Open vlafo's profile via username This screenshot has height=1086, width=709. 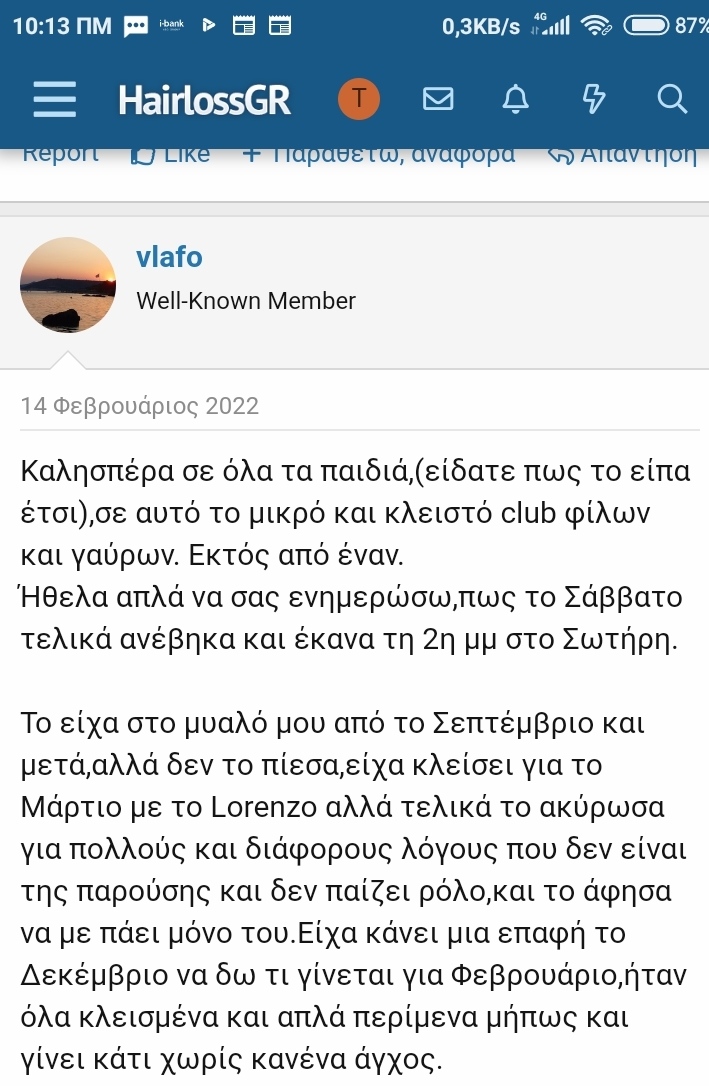tap(169, 257)
